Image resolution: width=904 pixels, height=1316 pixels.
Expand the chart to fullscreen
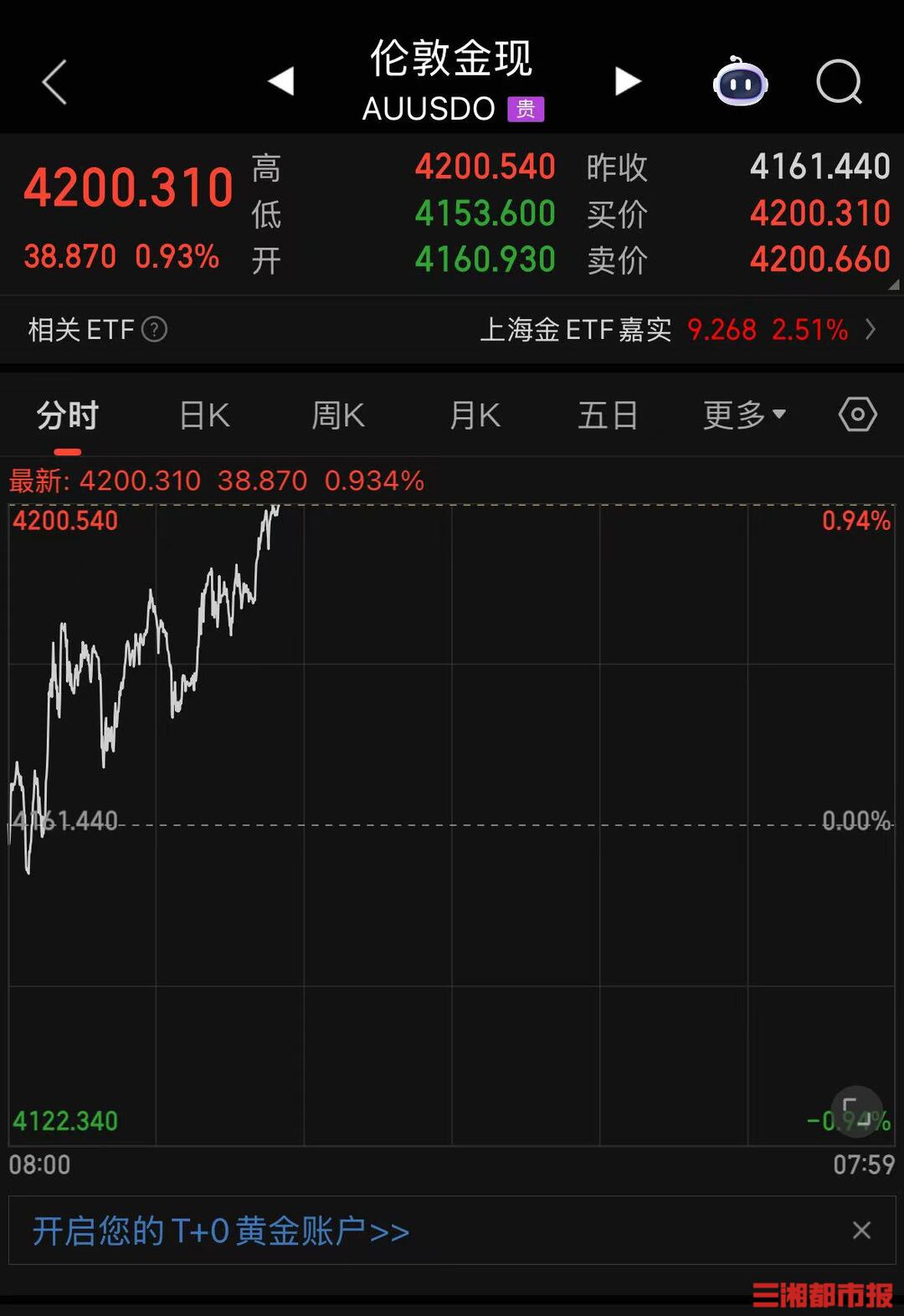[855, 1111]
